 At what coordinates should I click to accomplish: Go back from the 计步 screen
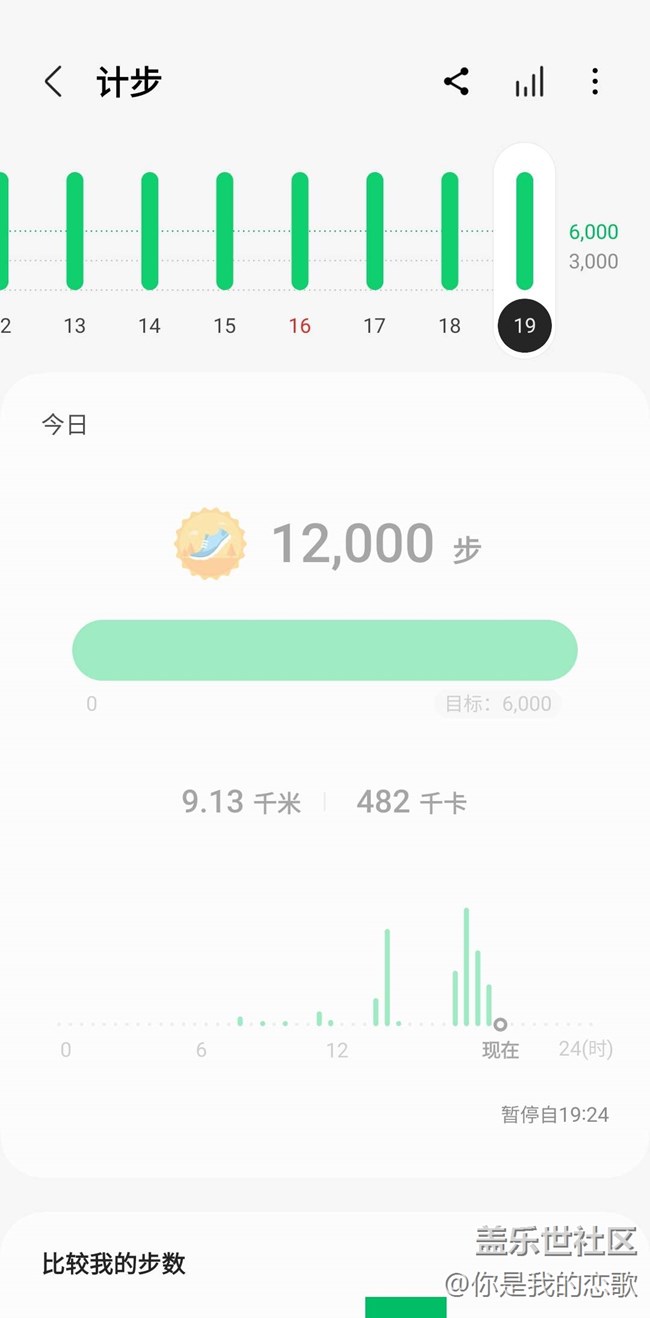coord(54,82)
